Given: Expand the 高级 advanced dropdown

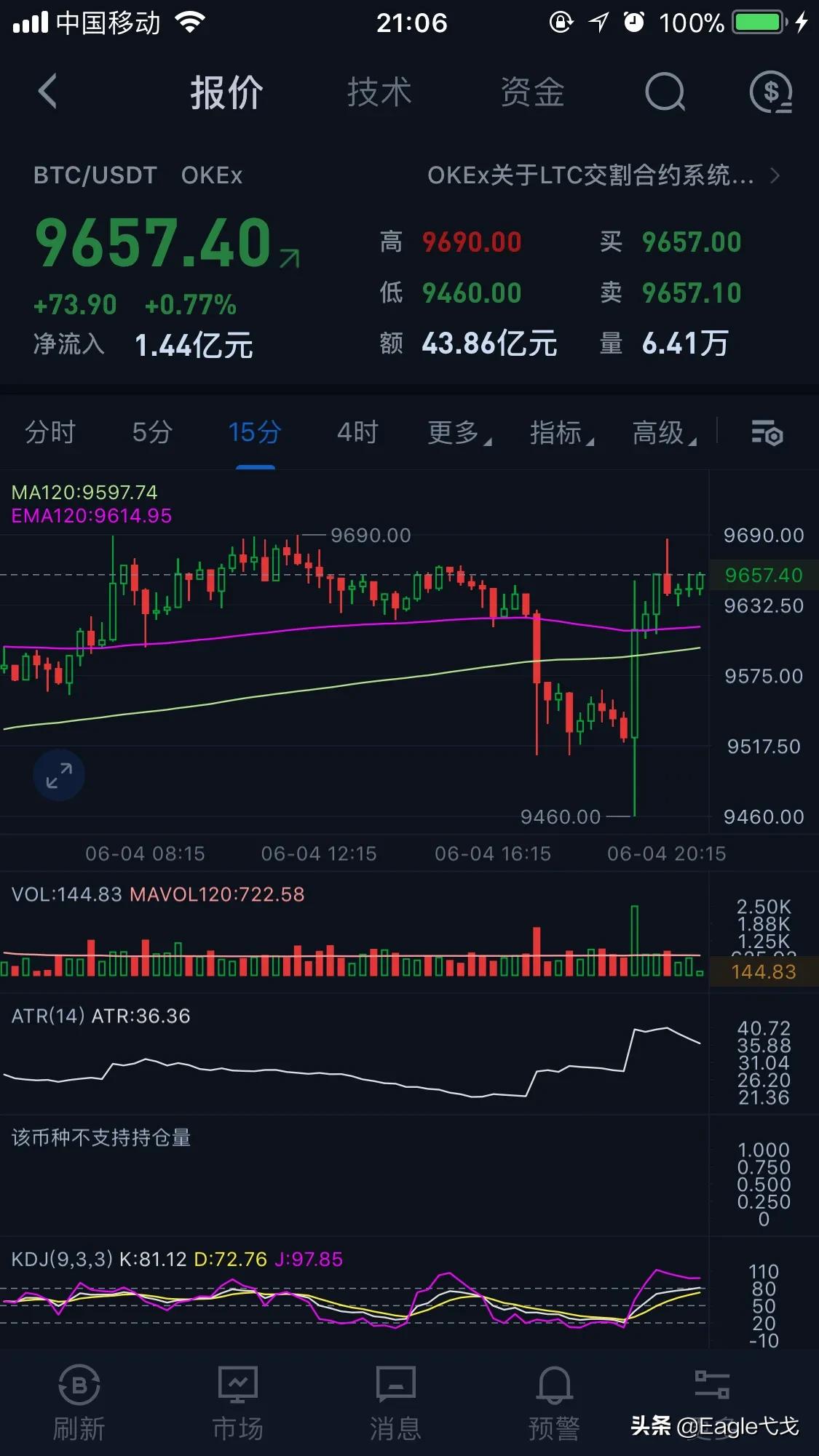Looking at the screenshot, I should pyautogui.click(x=664, y=433).
